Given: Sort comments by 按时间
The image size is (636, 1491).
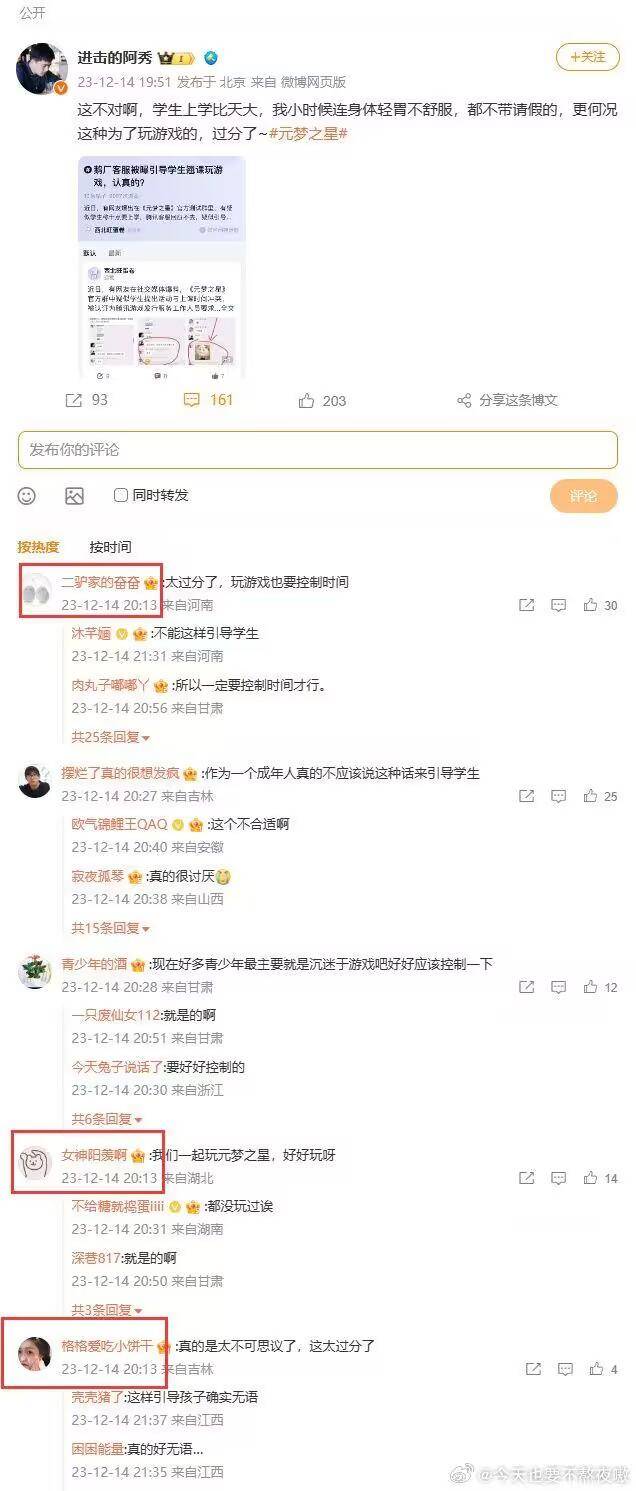Looking at the screenshot, I should coord(110,547).
